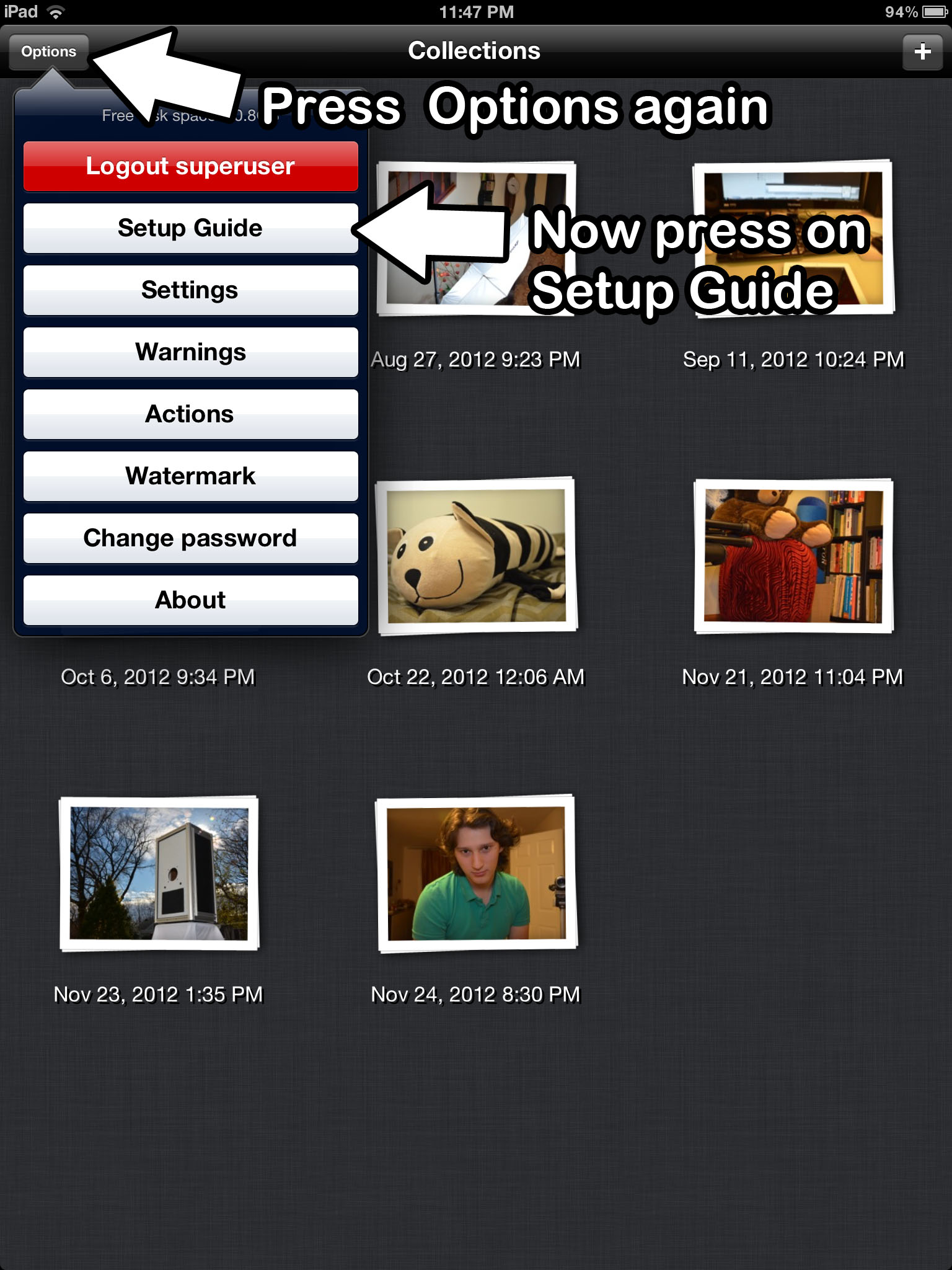Open the Nov 21, 2012 11:04 PM collection
The width and height of the screenshot is (952, 1270).
[x=793, y=556]
